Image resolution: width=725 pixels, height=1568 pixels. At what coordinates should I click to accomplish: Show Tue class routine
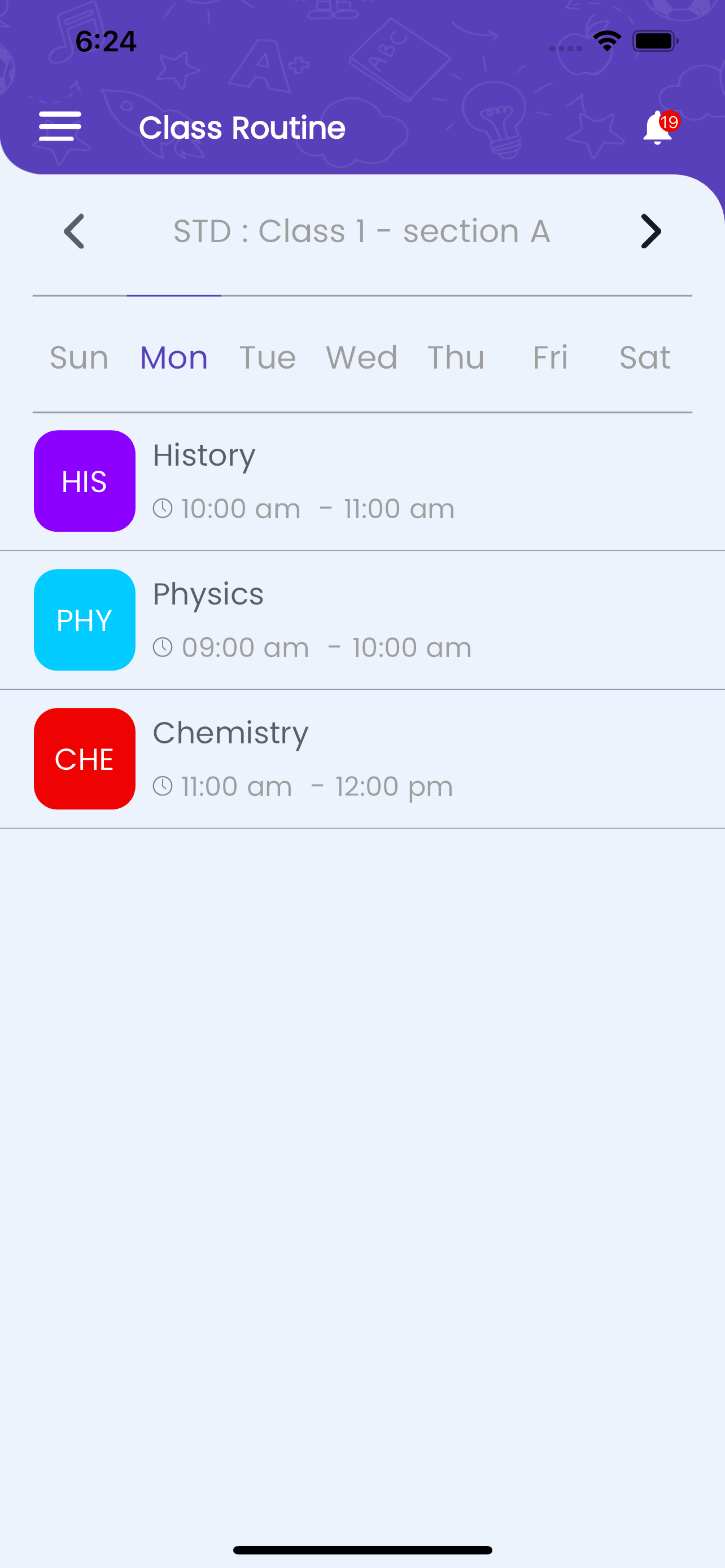[268, 357]
